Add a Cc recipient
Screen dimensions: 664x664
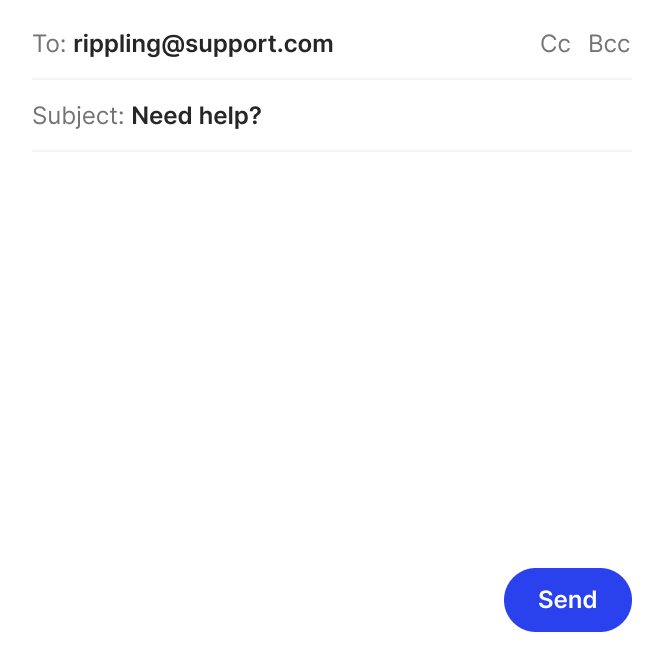click(x=555, y=44)
